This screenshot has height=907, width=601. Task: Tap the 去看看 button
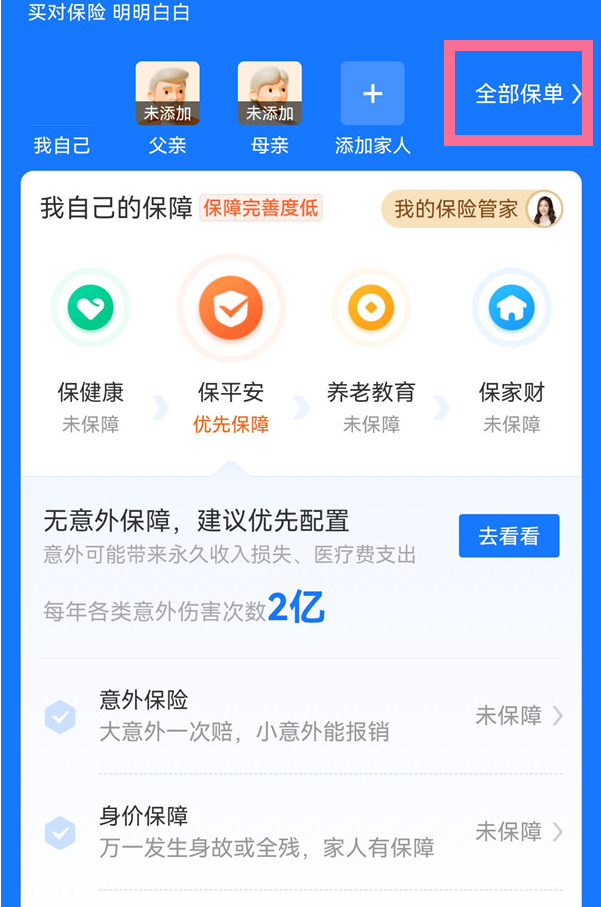point(509,536)
